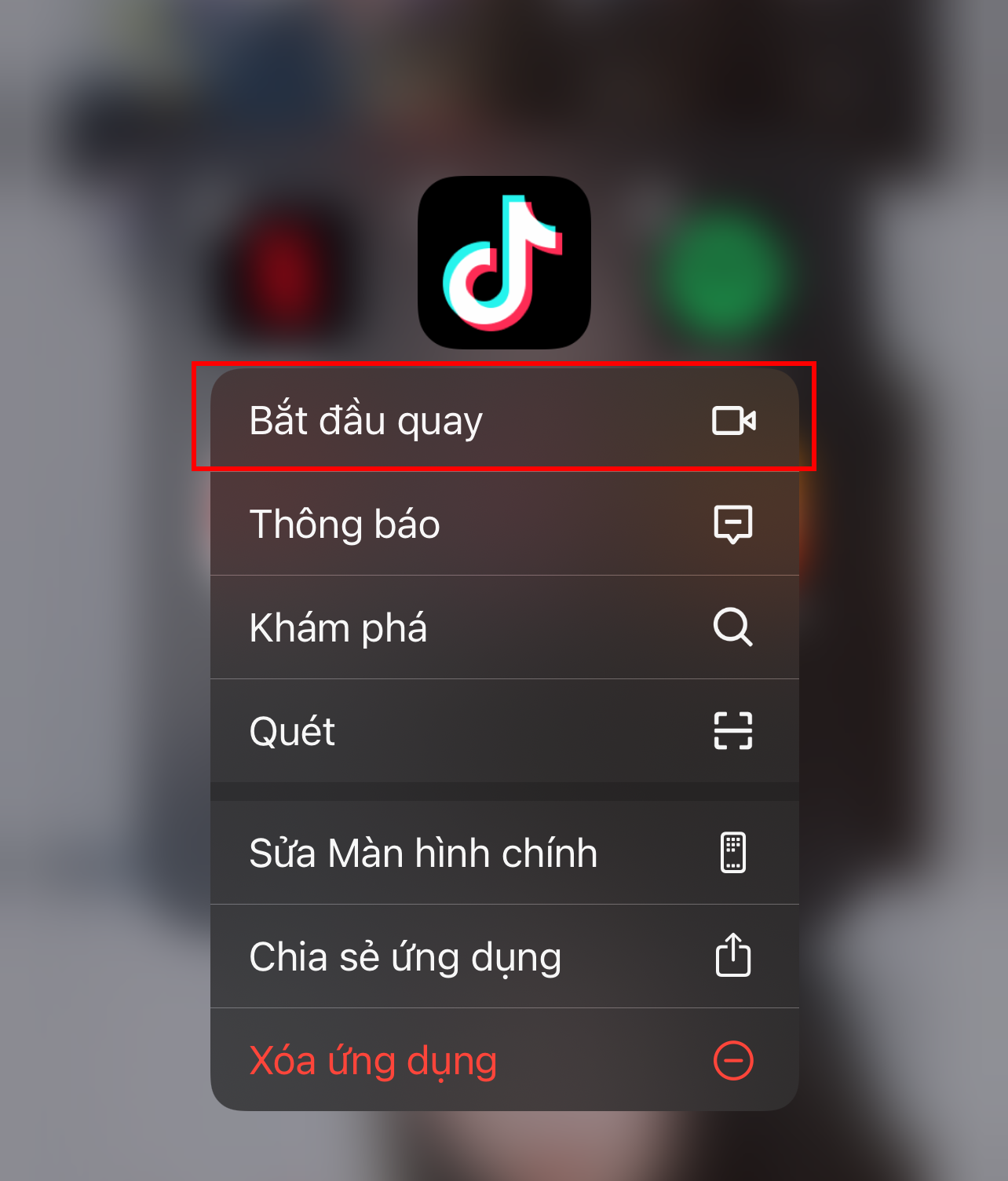Viewport: 1008px width, 1181px height.
Task: Select the Quét scan option
Action: pos(504,731)
